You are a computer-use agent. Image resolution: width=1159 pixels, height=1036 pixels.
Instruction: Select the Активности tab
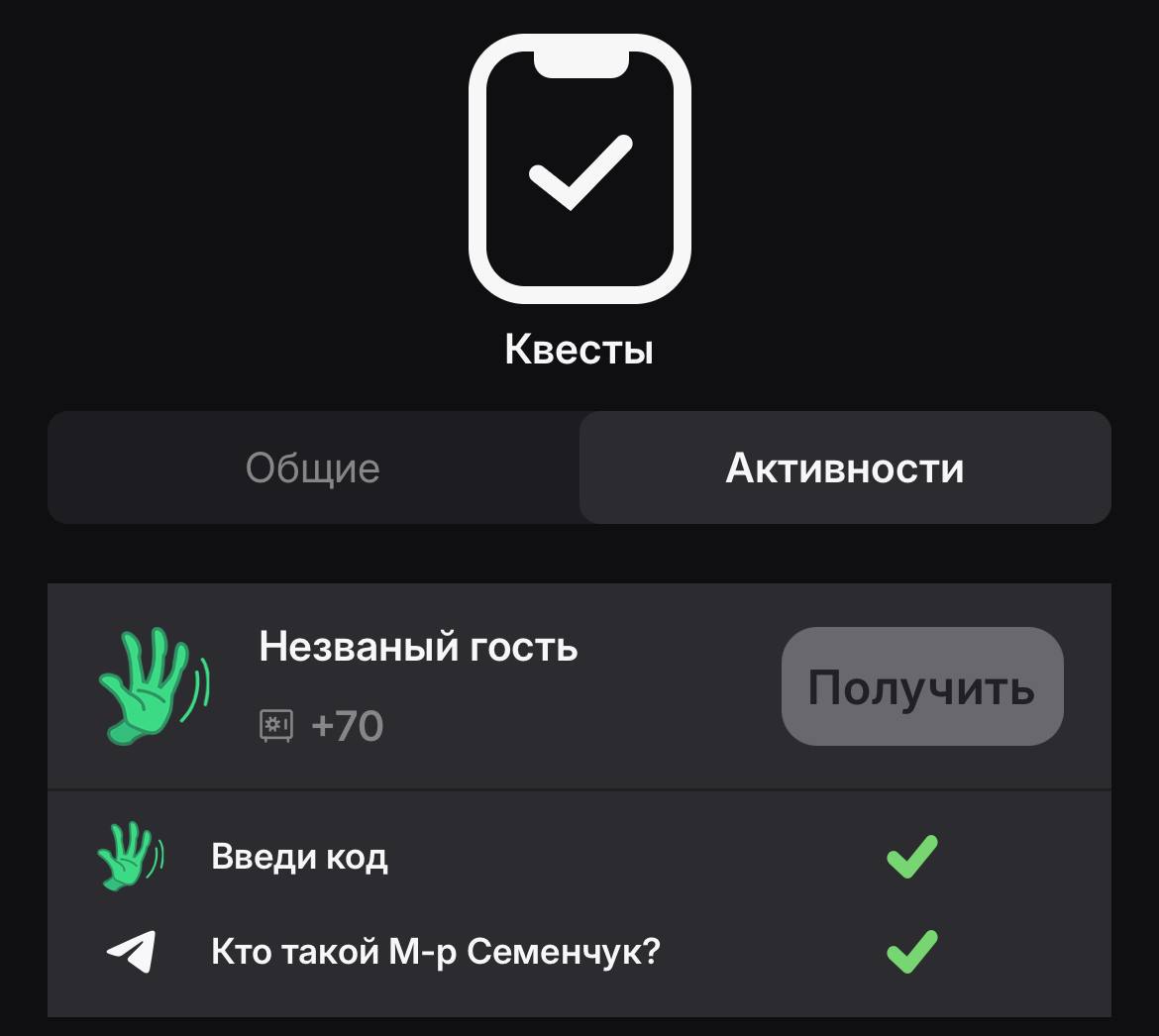pos(844,467)
